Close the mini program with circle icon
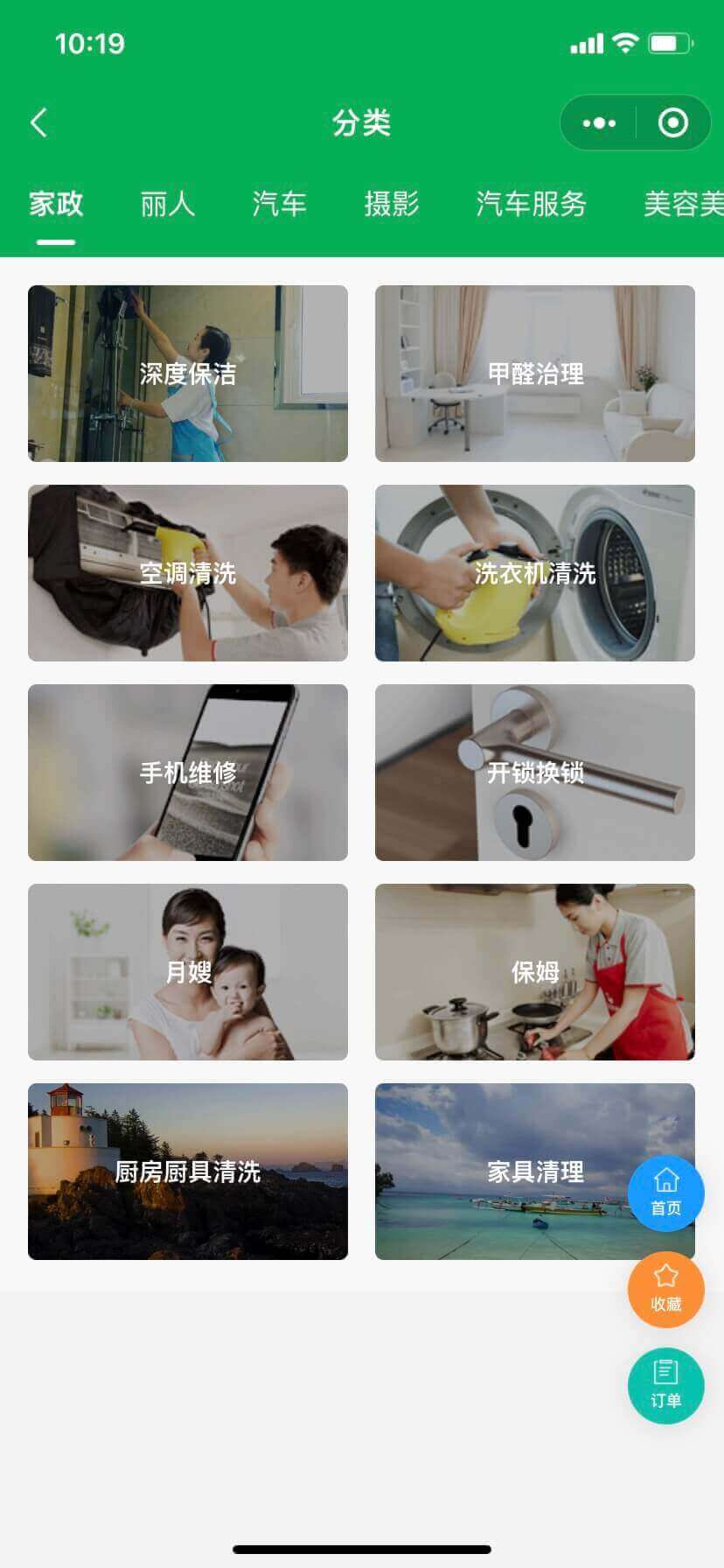 point(672,123)
